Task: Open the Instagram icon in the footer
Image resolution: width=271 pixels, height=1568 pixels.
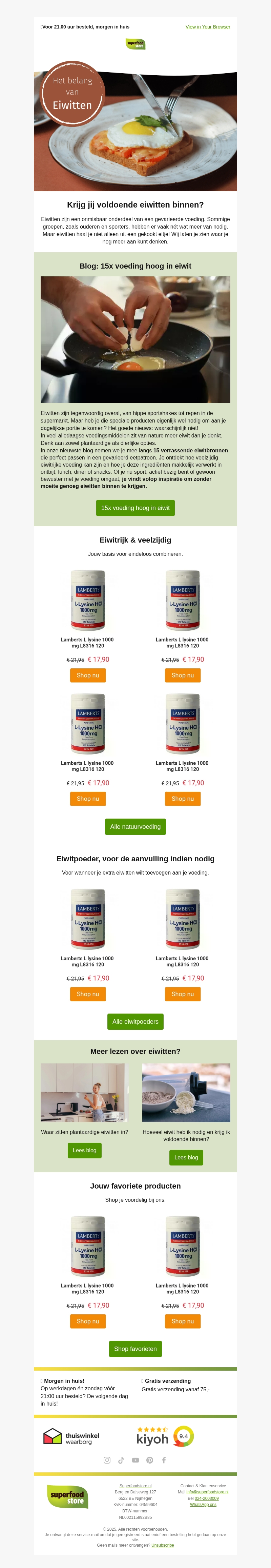Action: pyautogui.click(x=107, y=1459)
